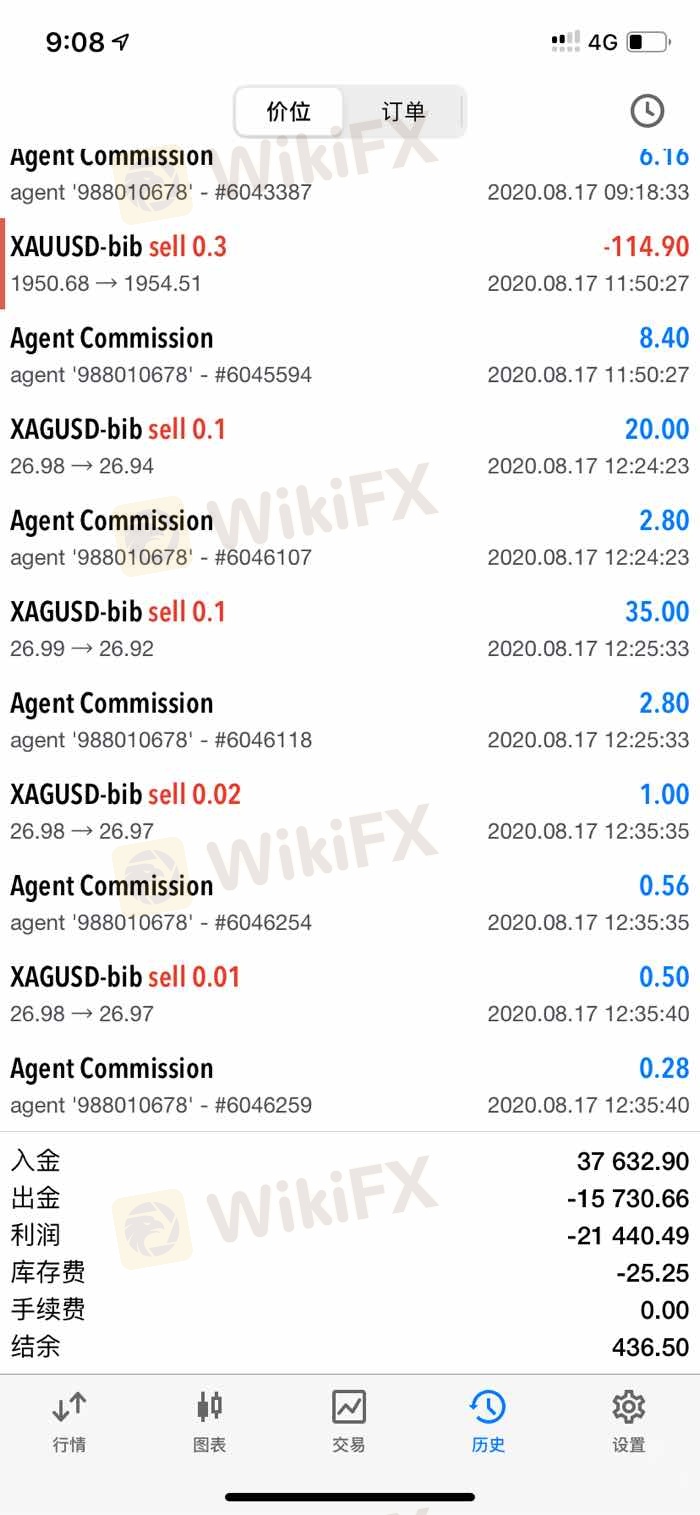Open the 图表 tab

tap(209, 1422)
